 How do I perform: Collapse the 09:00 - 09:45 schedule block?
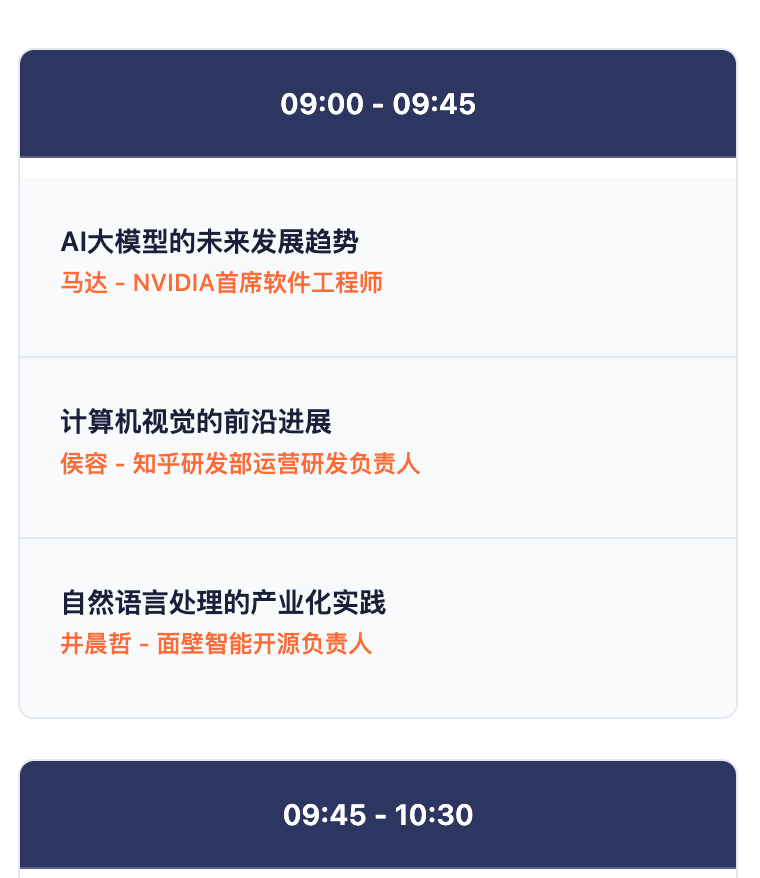pyautogui.click(x=379, y=103)
